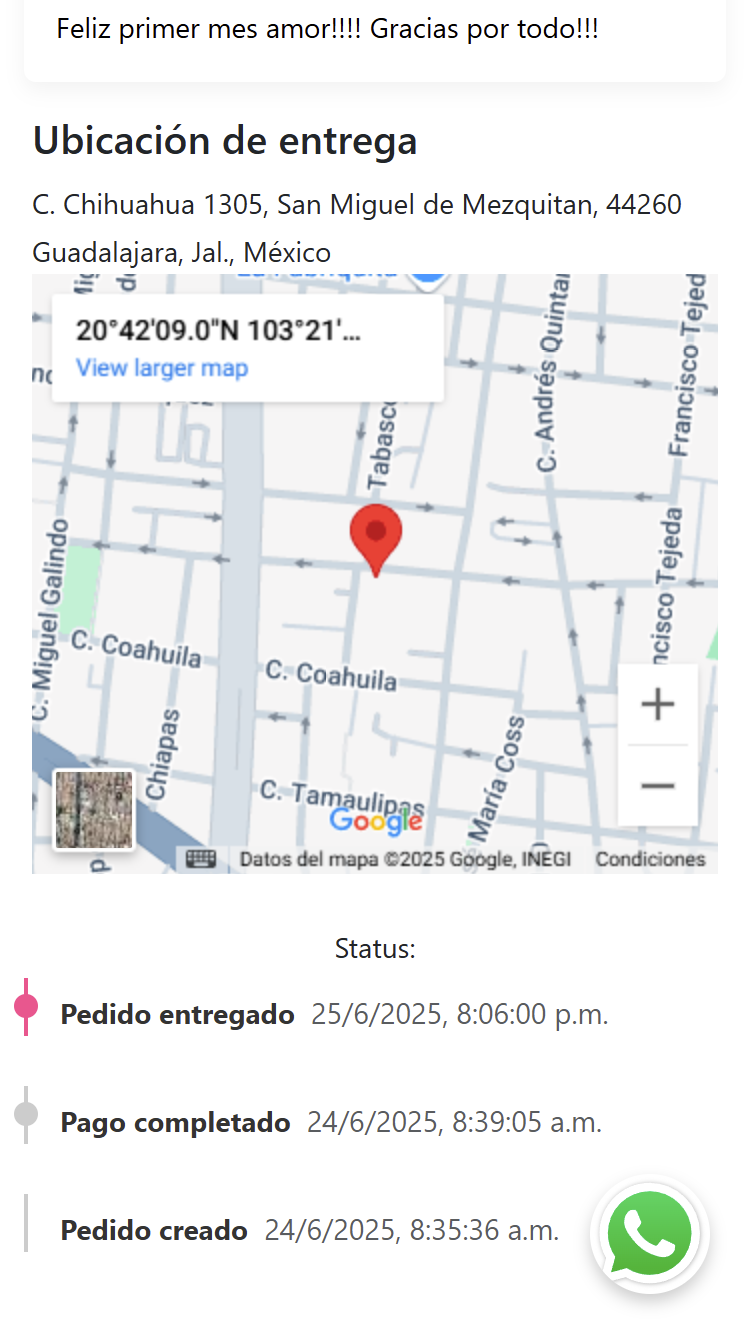Open WhatsApp chat floating button
The image size is (750, 1334).
coord(649,1234)
